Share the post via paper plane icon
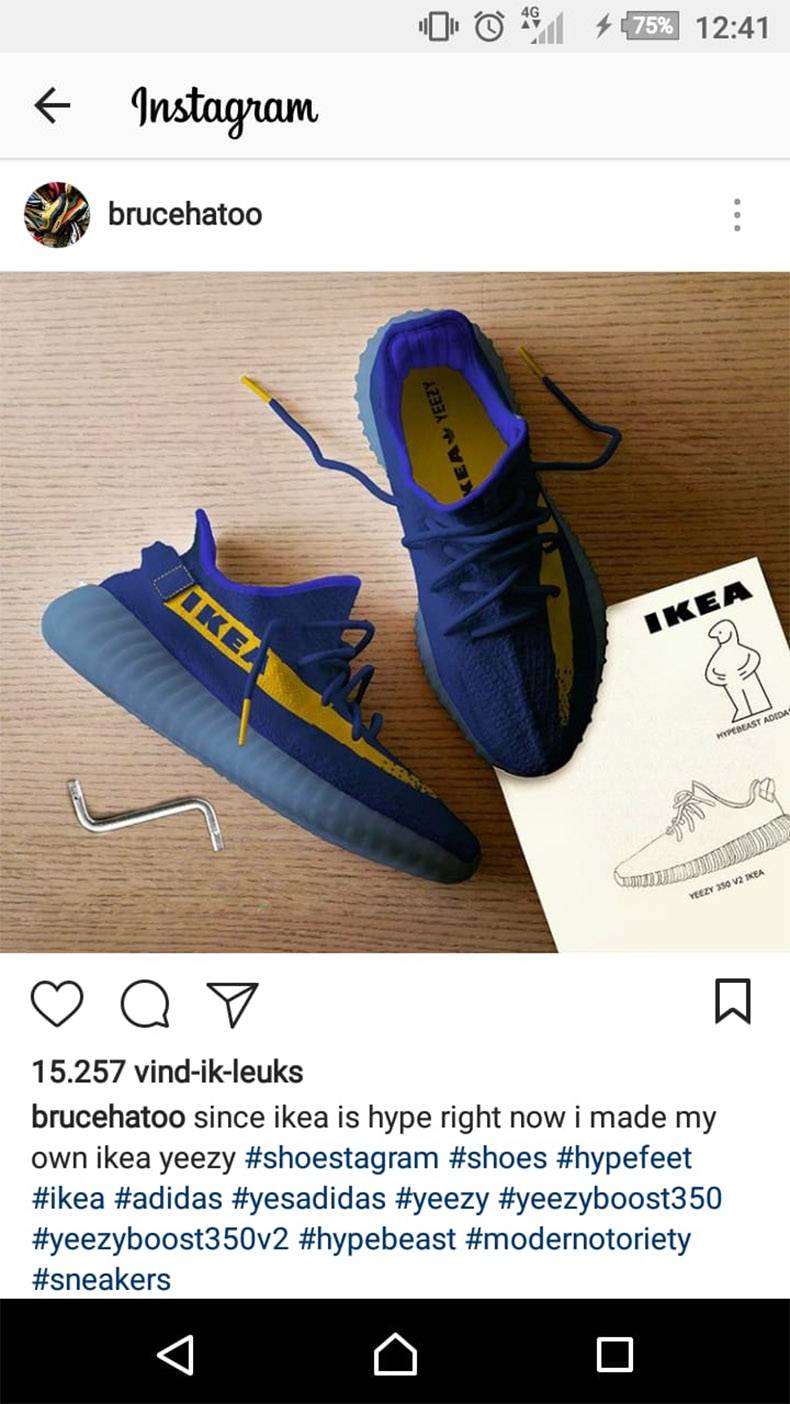The image size is (790, 1404). pos(232,1002)
